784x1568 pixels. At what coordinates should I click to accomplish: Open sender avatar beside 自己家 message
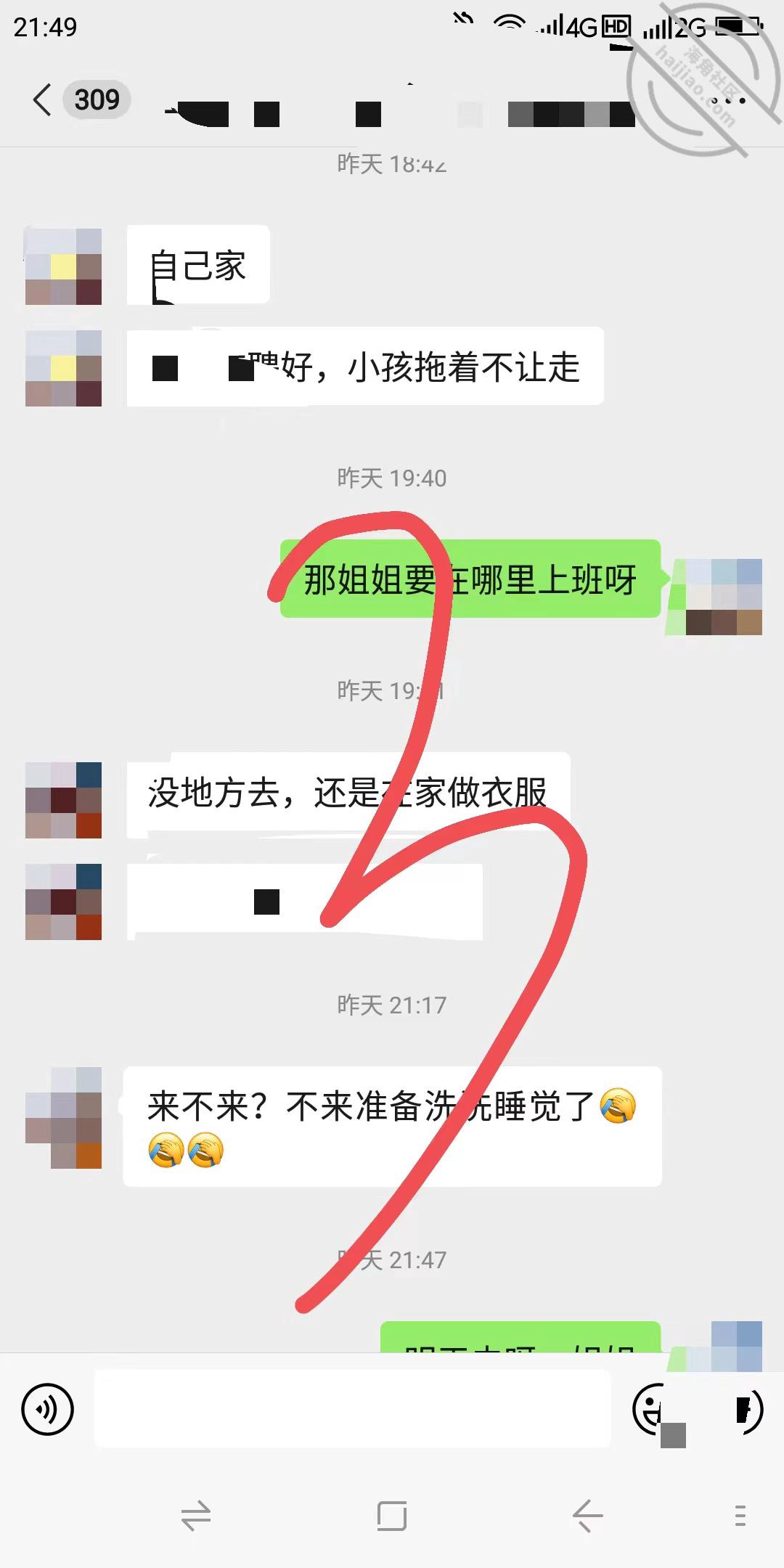pyautogui.click(x=63, y=266)
